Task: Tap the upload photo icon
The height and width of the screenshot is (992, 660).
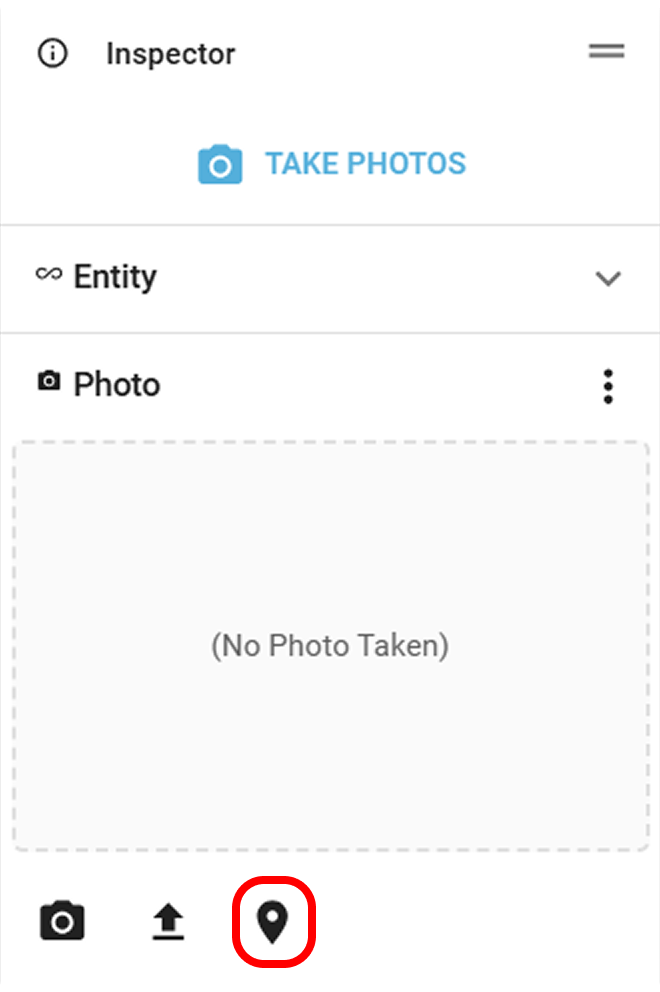Action: [168, 922]
